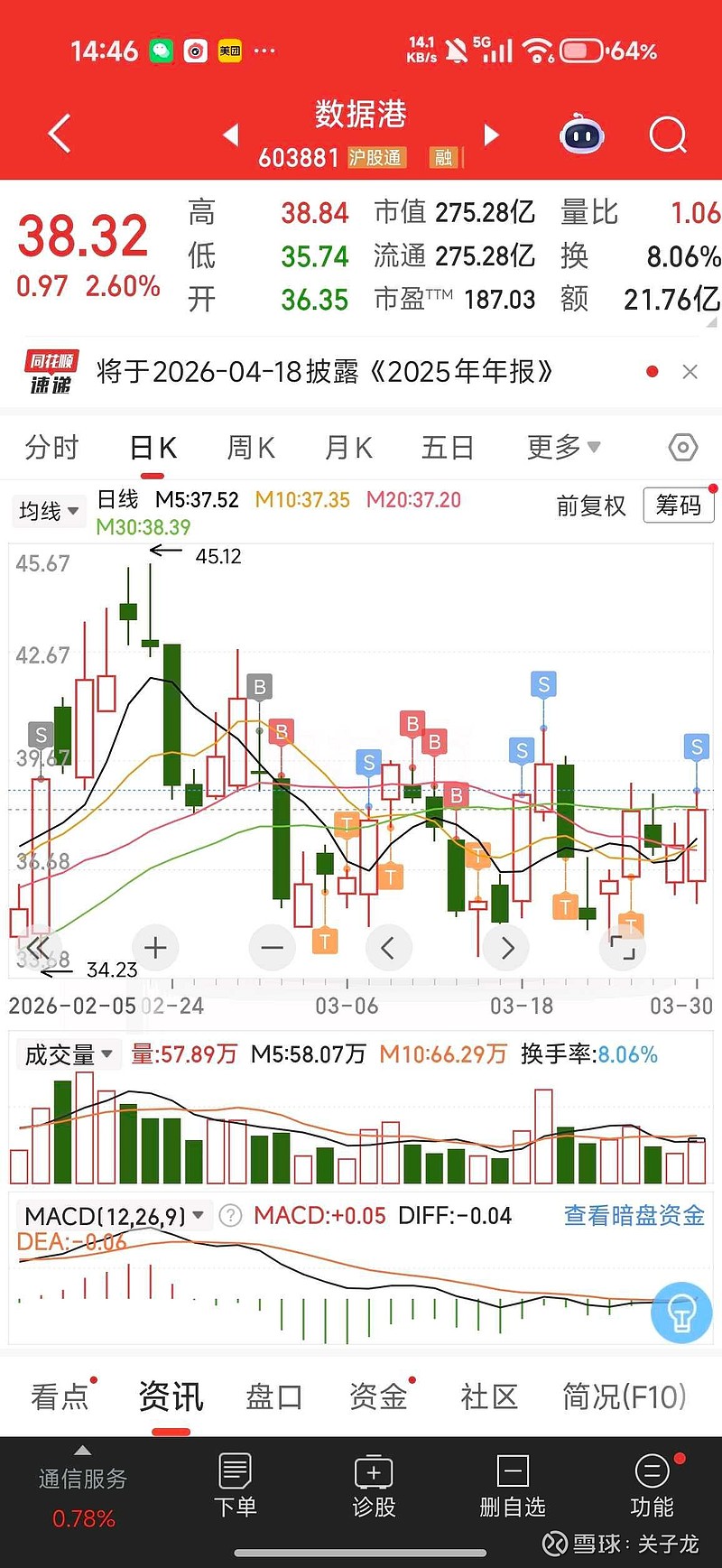Open the 成交量 indicator dropdown
Screen dimensions: 722x1568
click(69, 1054)
